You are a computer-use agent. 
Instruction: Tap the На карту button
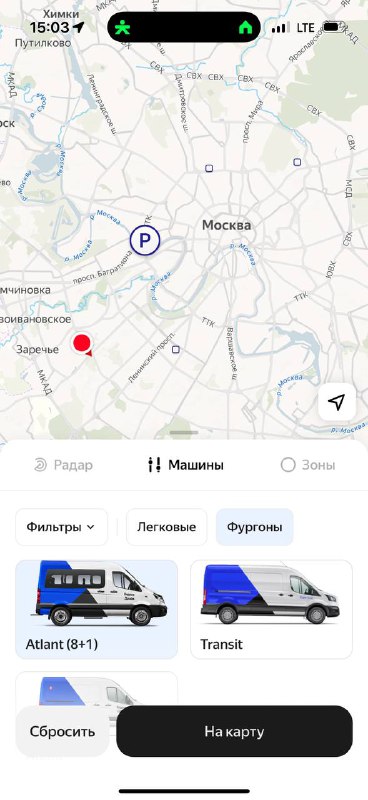pos(234,732)
